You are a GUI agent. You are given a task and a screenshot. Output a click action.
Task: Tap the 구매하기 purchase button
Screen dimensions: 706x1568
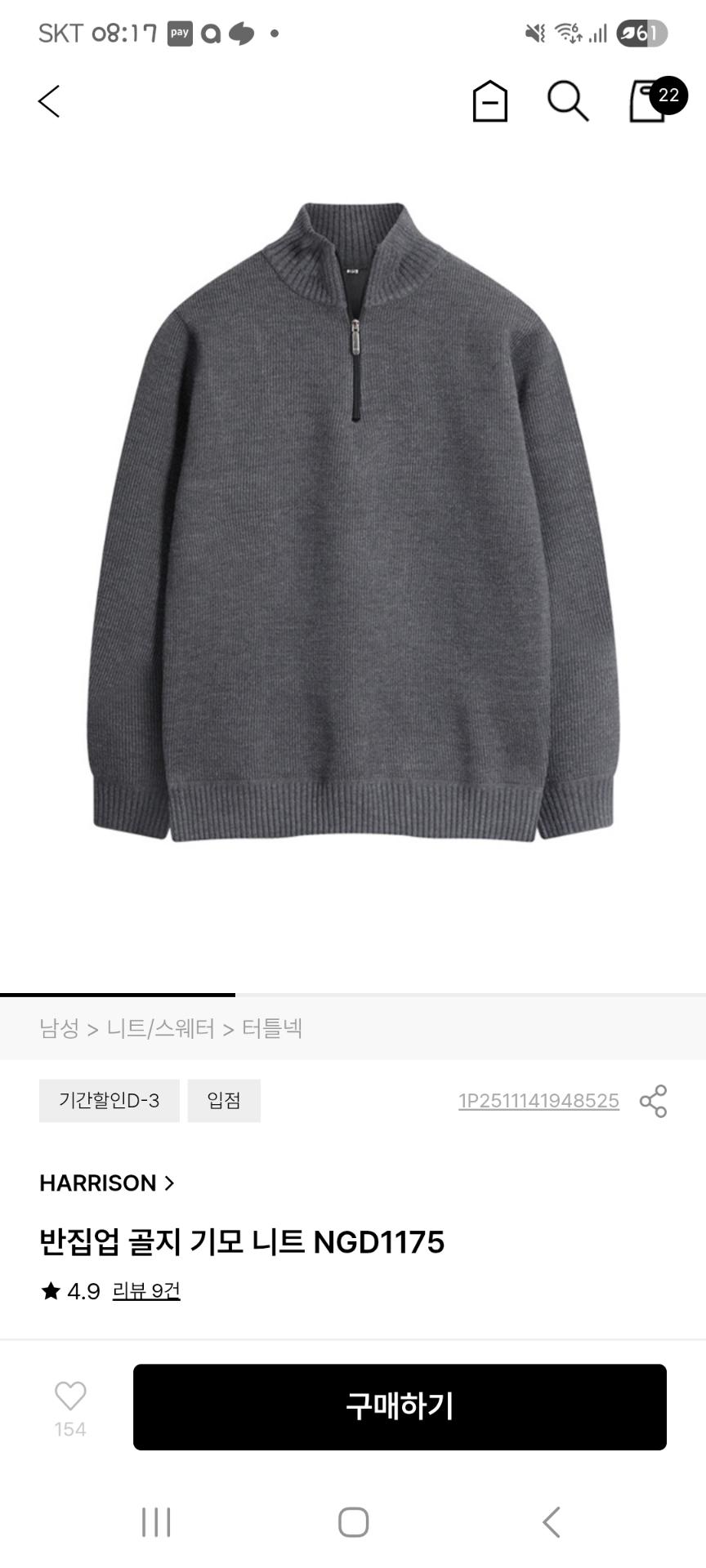(x=400, y=1407)
